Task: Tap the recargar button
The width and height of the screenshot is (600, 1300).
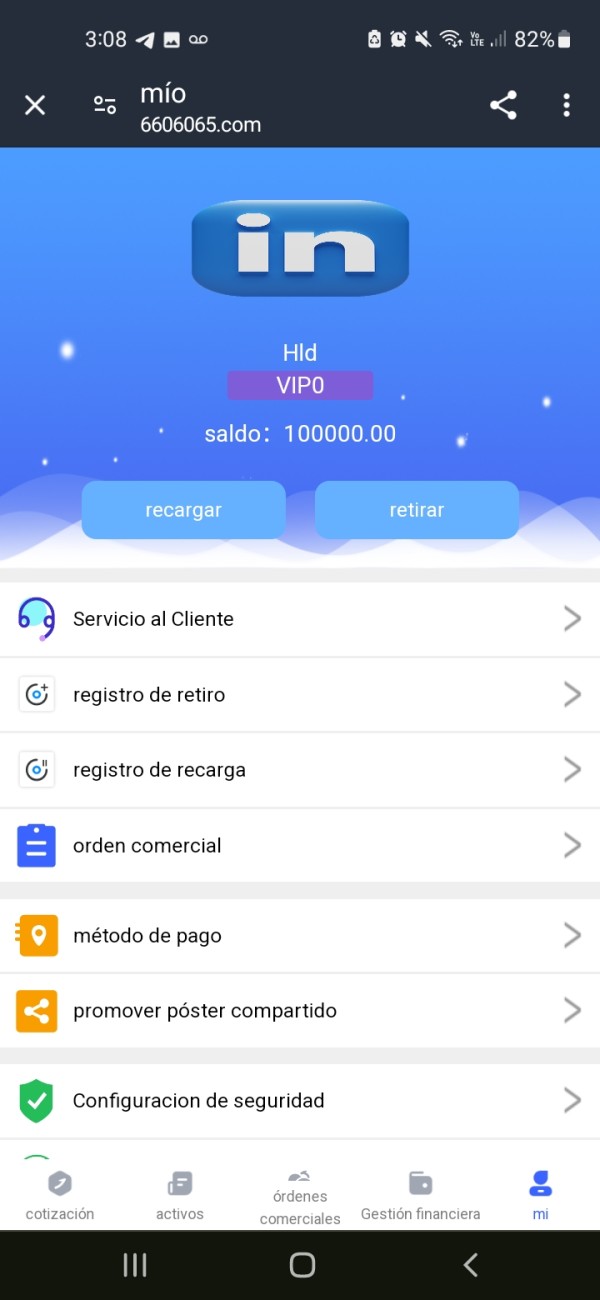Action: click(183, 510)
